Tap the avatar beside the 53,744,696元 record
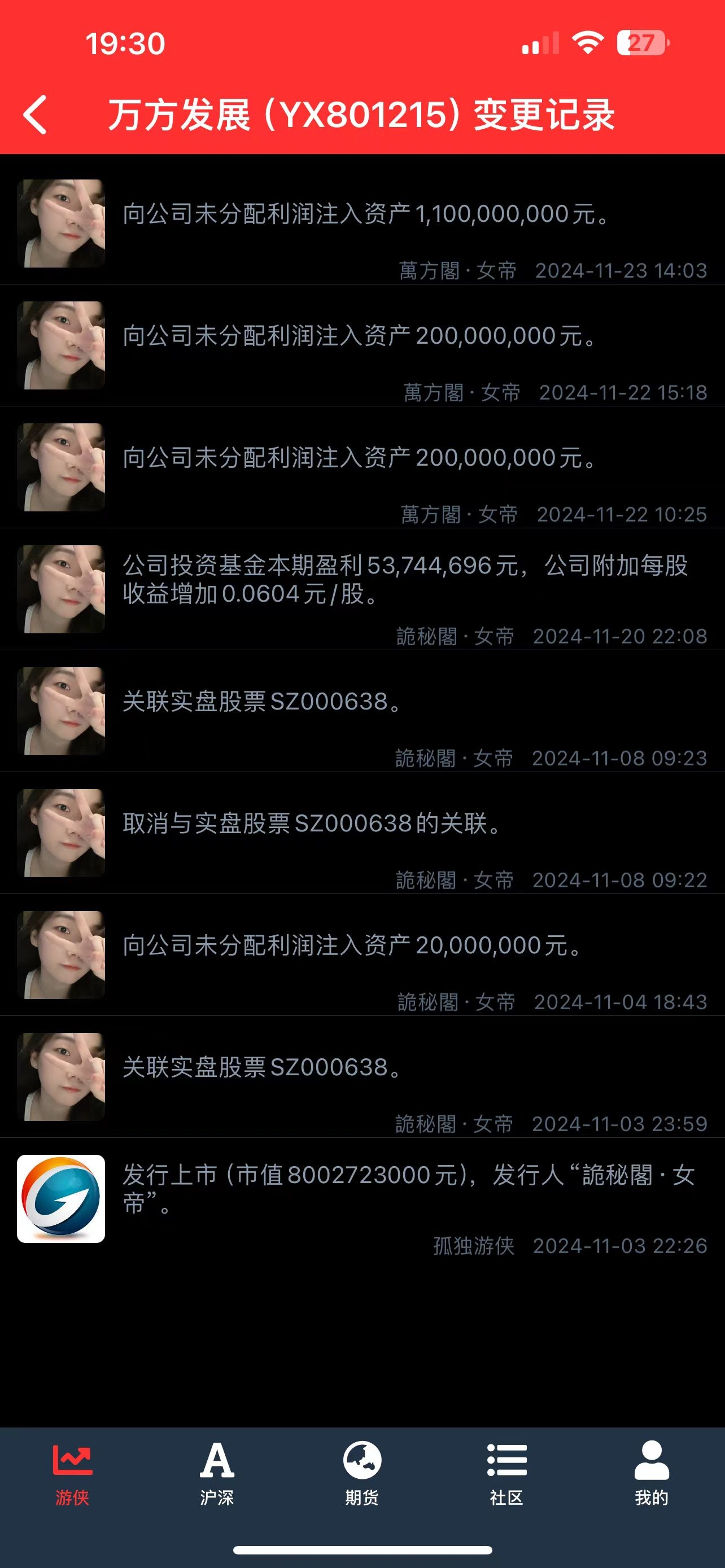This screenshot has height=1568, width=725. coord(61,589)
